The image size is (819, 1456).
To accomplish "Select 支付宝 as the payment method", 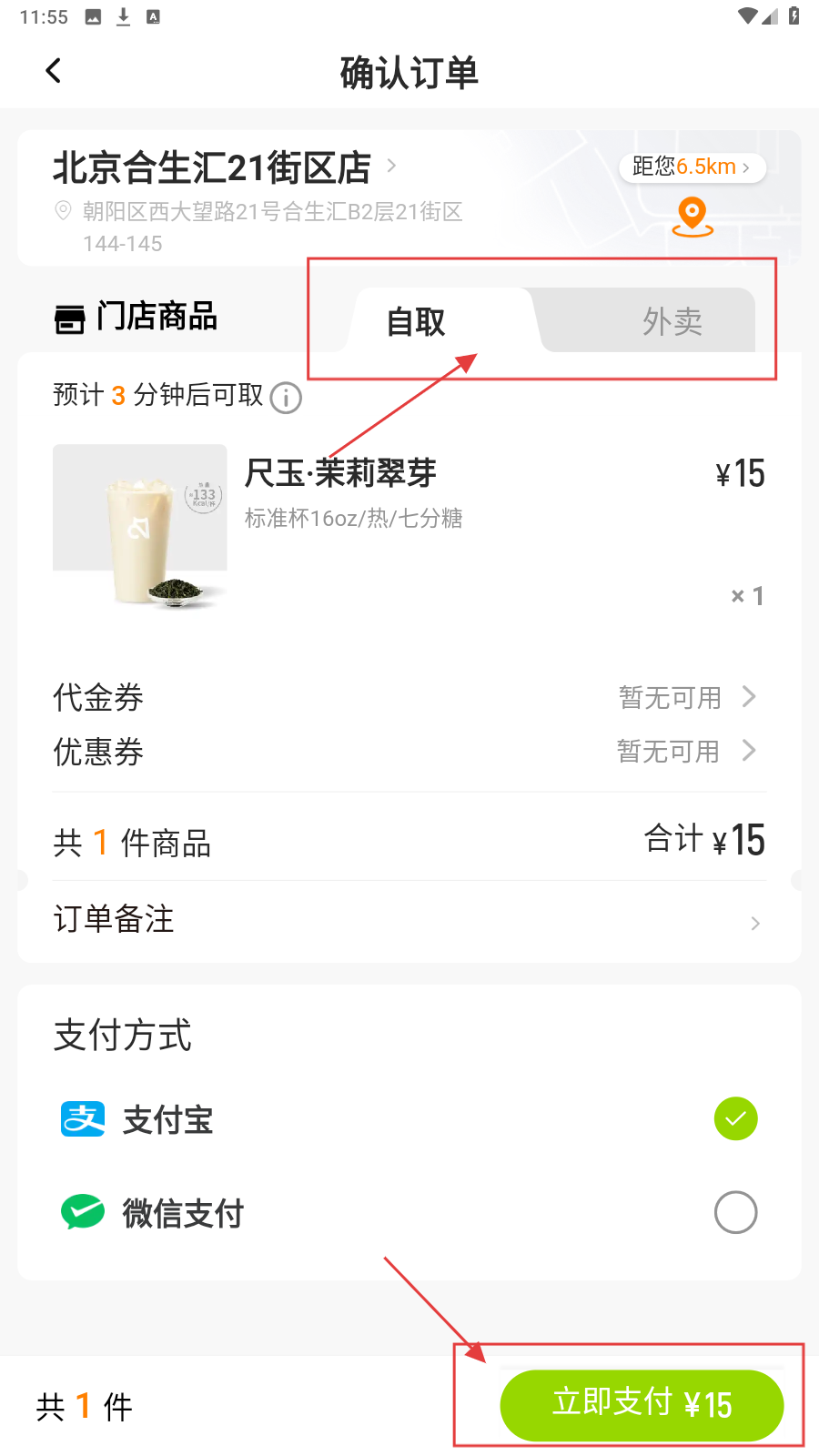I will 735,1119.
